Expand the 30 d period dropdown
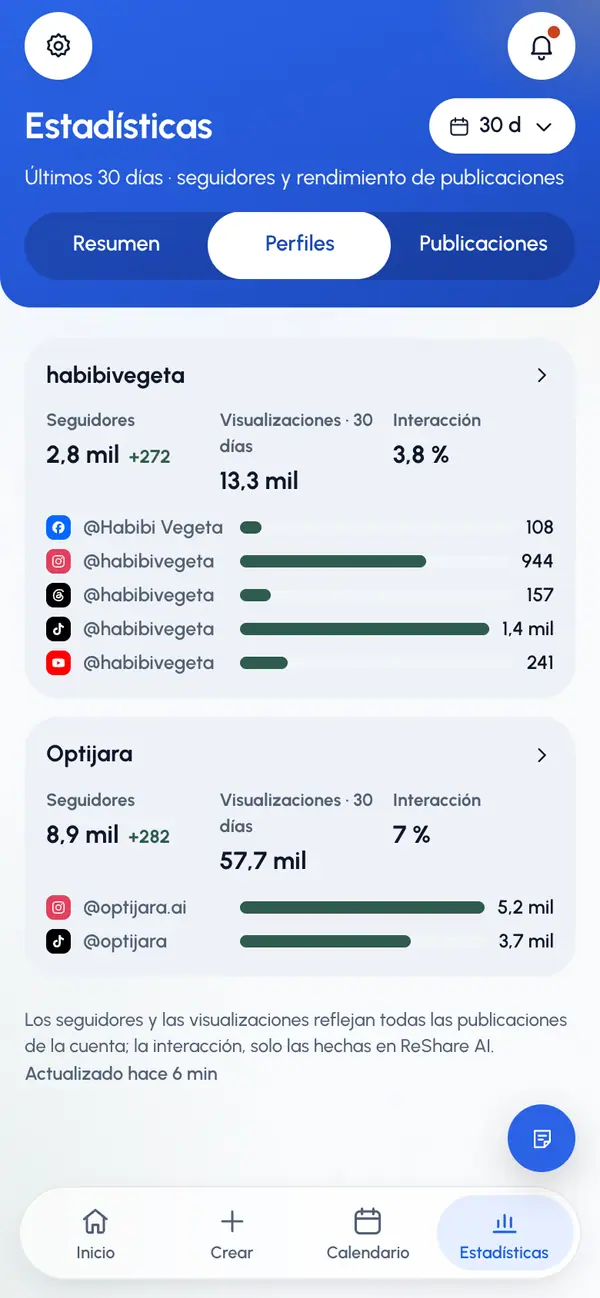Image resolution: width=600 pixels, height=1298 pixels. coord(502,126)
